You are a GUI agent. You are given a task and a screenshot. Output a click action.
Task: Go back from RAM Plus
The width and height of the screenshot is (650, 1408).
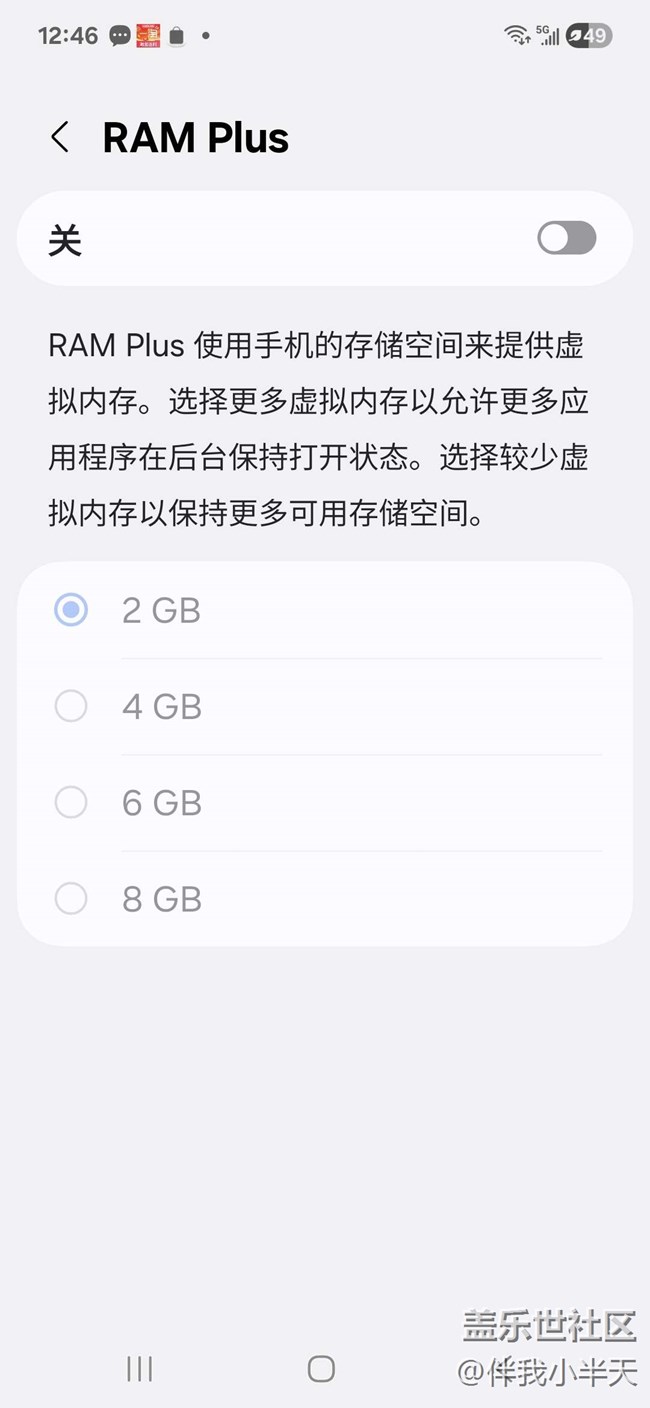[x=61, y=138]
